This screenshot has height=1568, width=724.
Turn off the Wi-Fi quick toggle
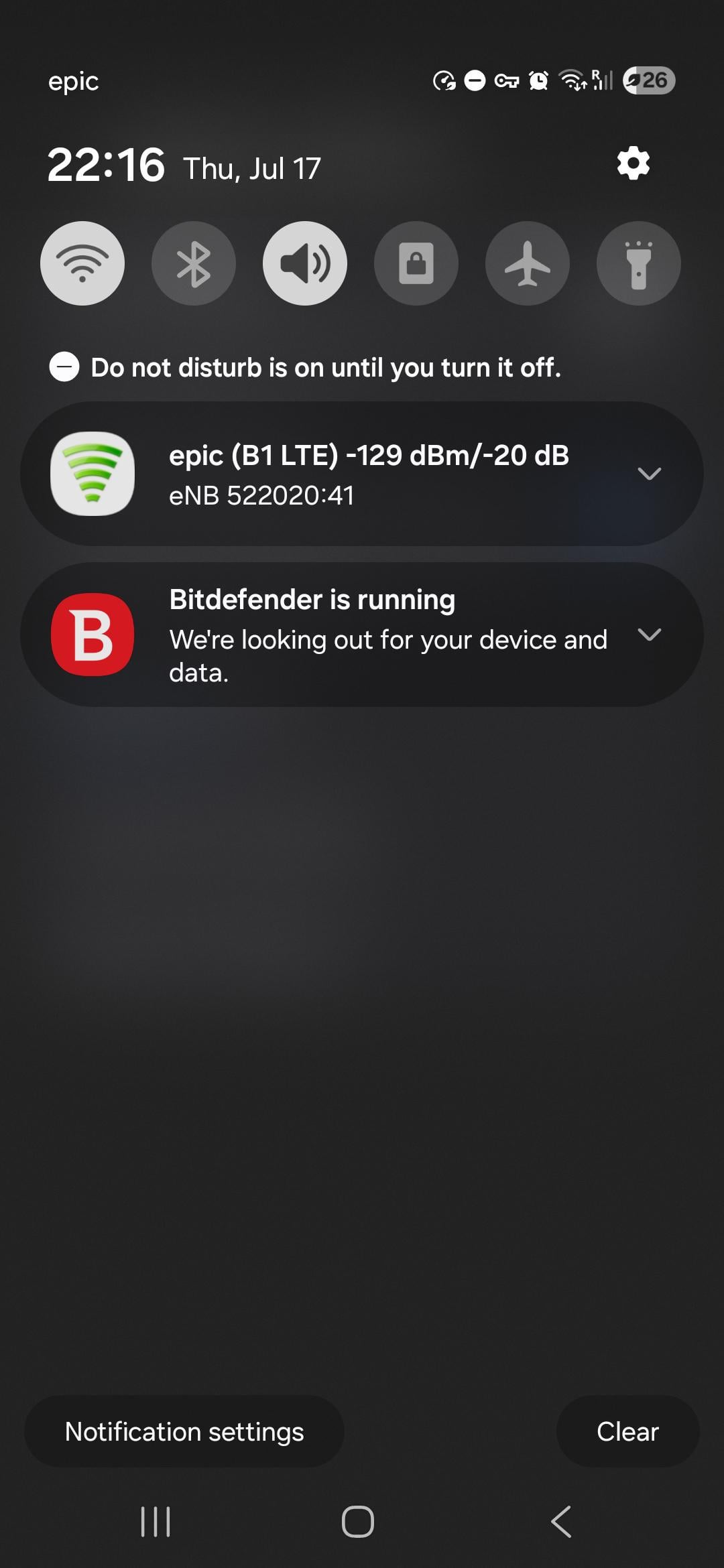[x=82, y=263]
